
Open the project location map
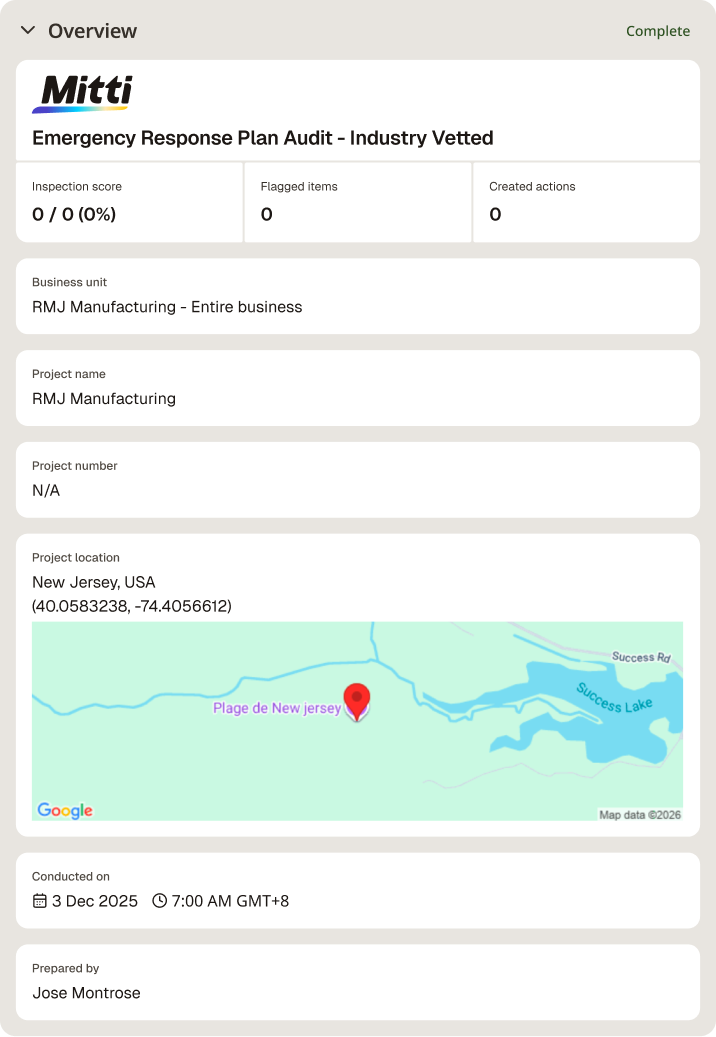(x=357, y=721)
